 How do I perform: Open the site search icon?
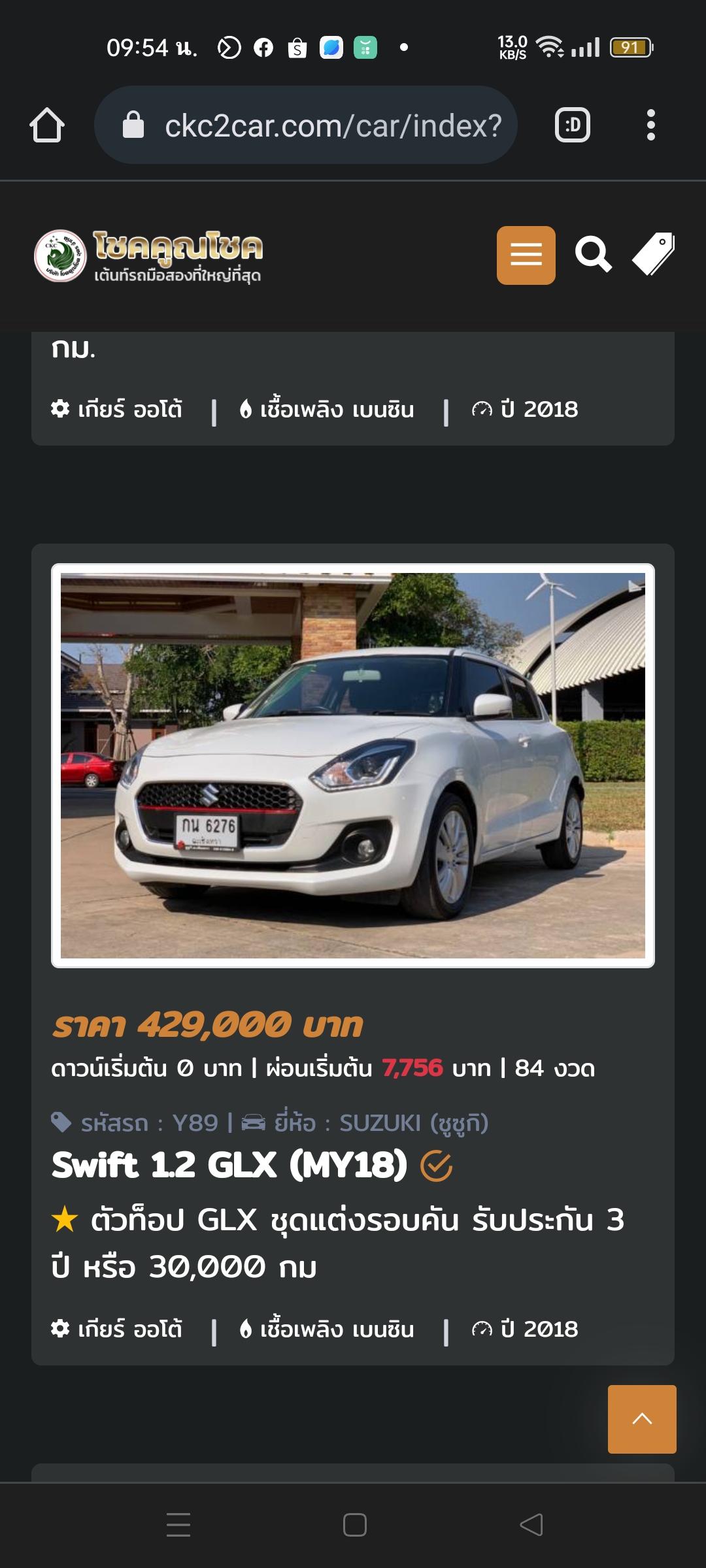(594, 255)
